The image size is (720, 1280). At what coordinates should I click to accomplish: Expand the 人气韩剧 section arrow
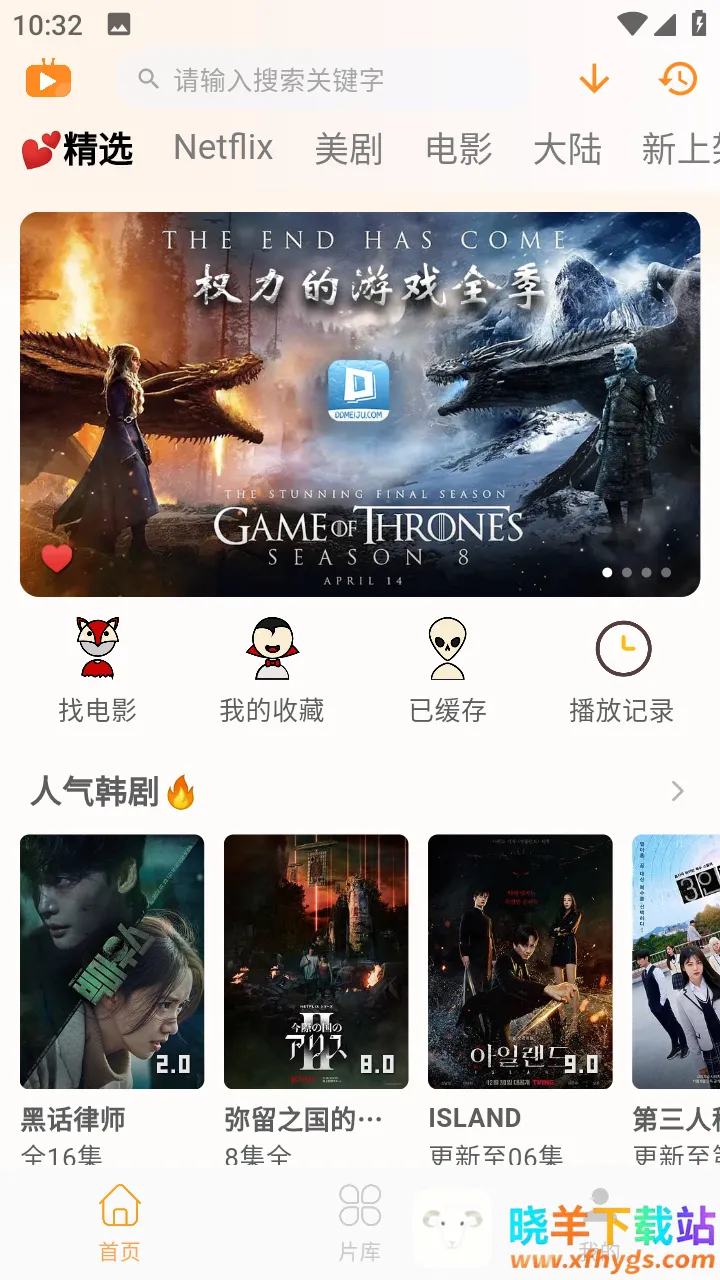677,791
